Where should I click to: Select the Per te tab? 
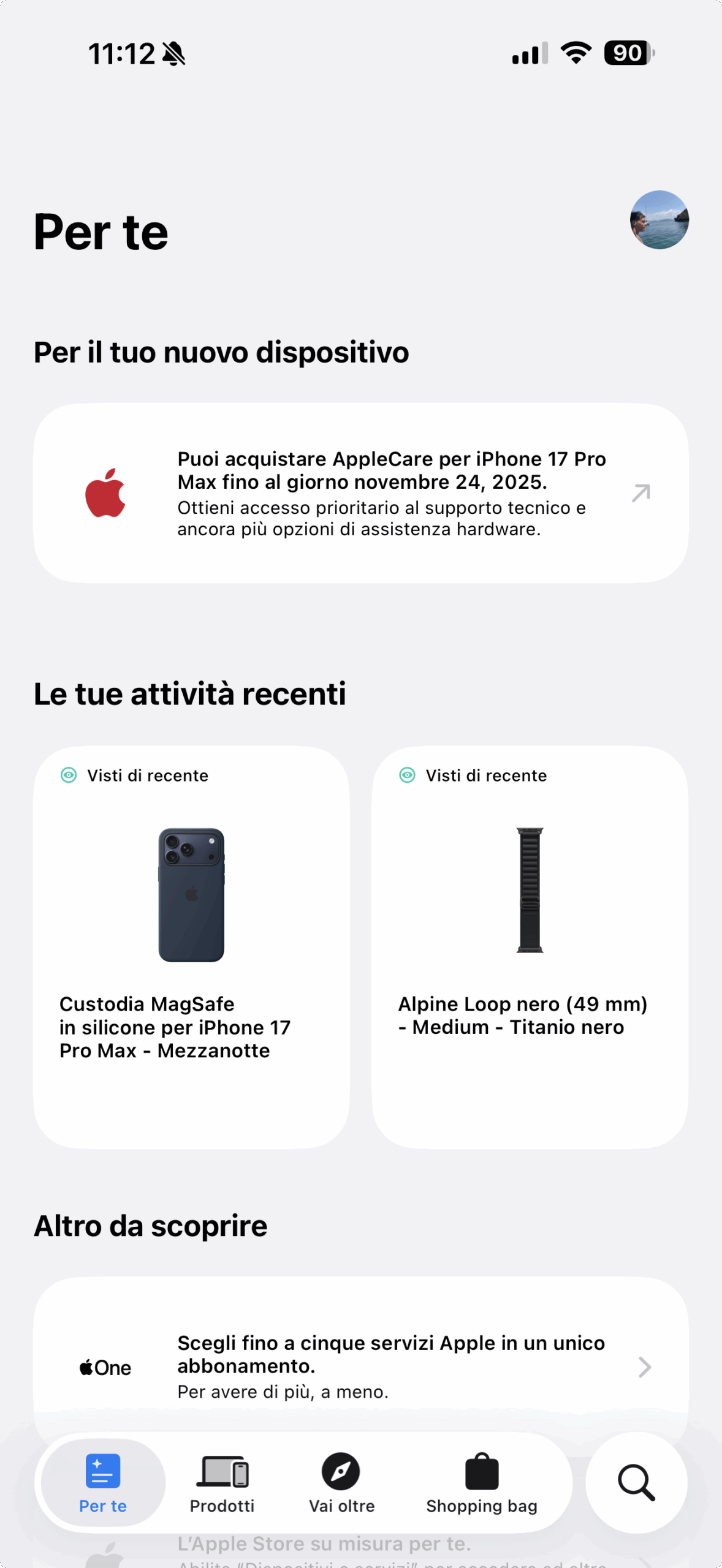coord(103,1482)
